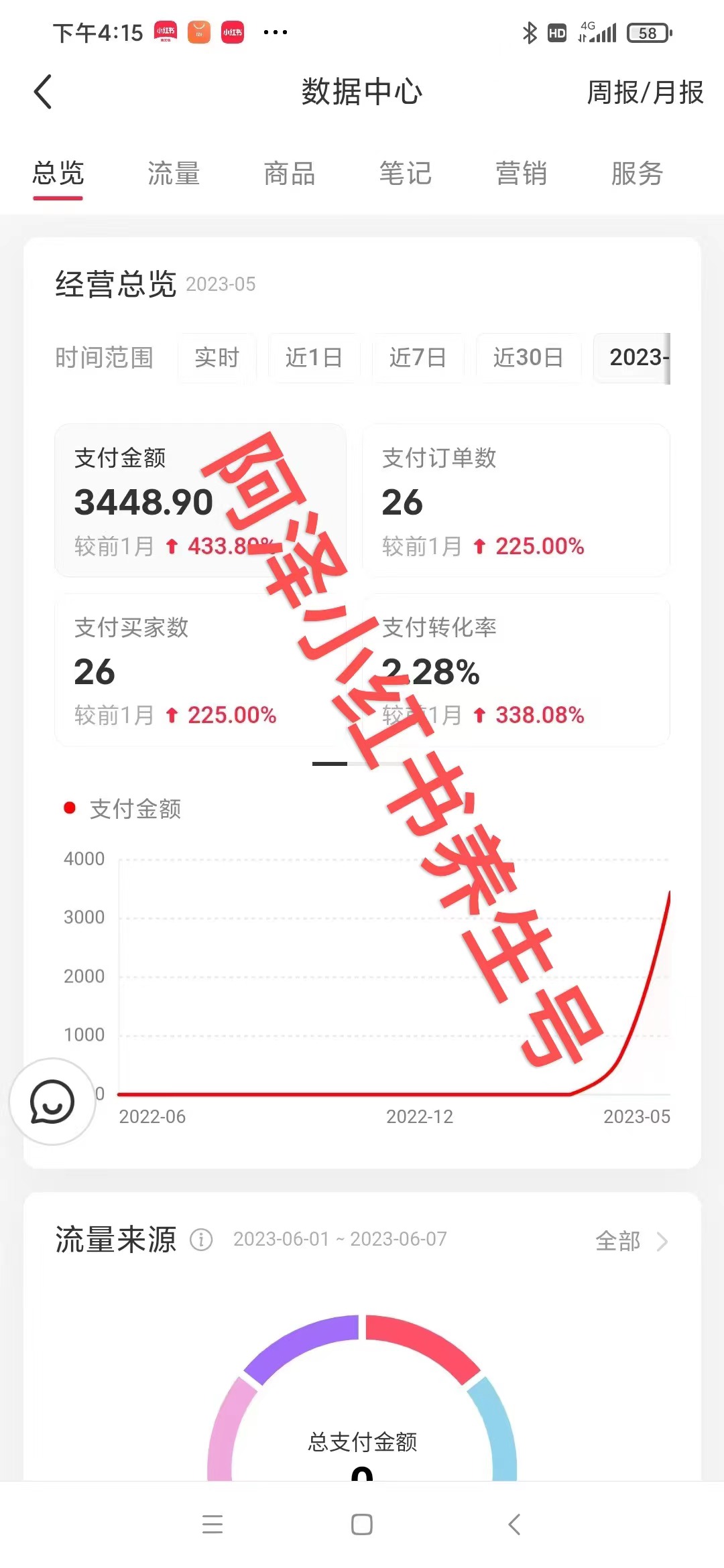Switch to the 流量 tab
This screenshot has width=724, height=1568.
174,174
